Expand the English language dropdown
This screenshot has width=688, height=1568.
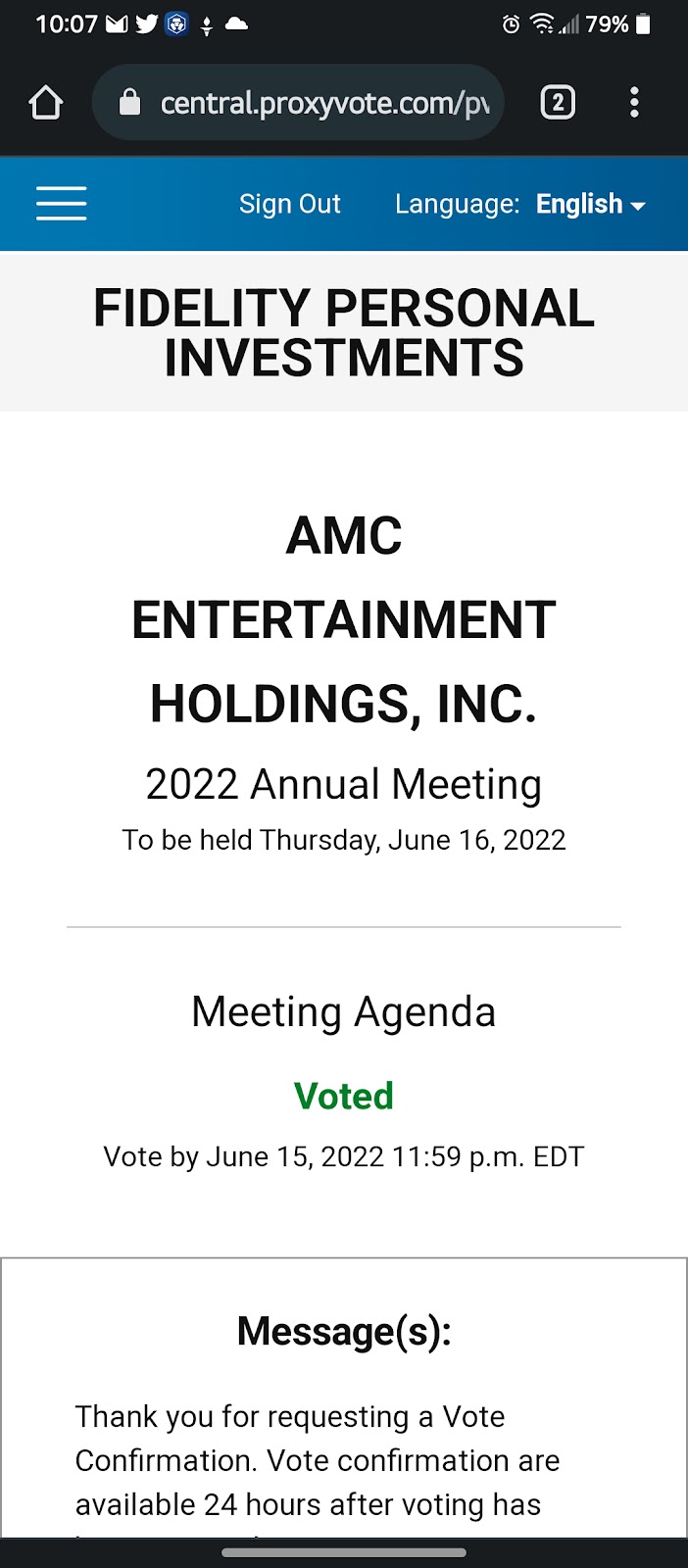pyautogui.click(x=591, y=204)
